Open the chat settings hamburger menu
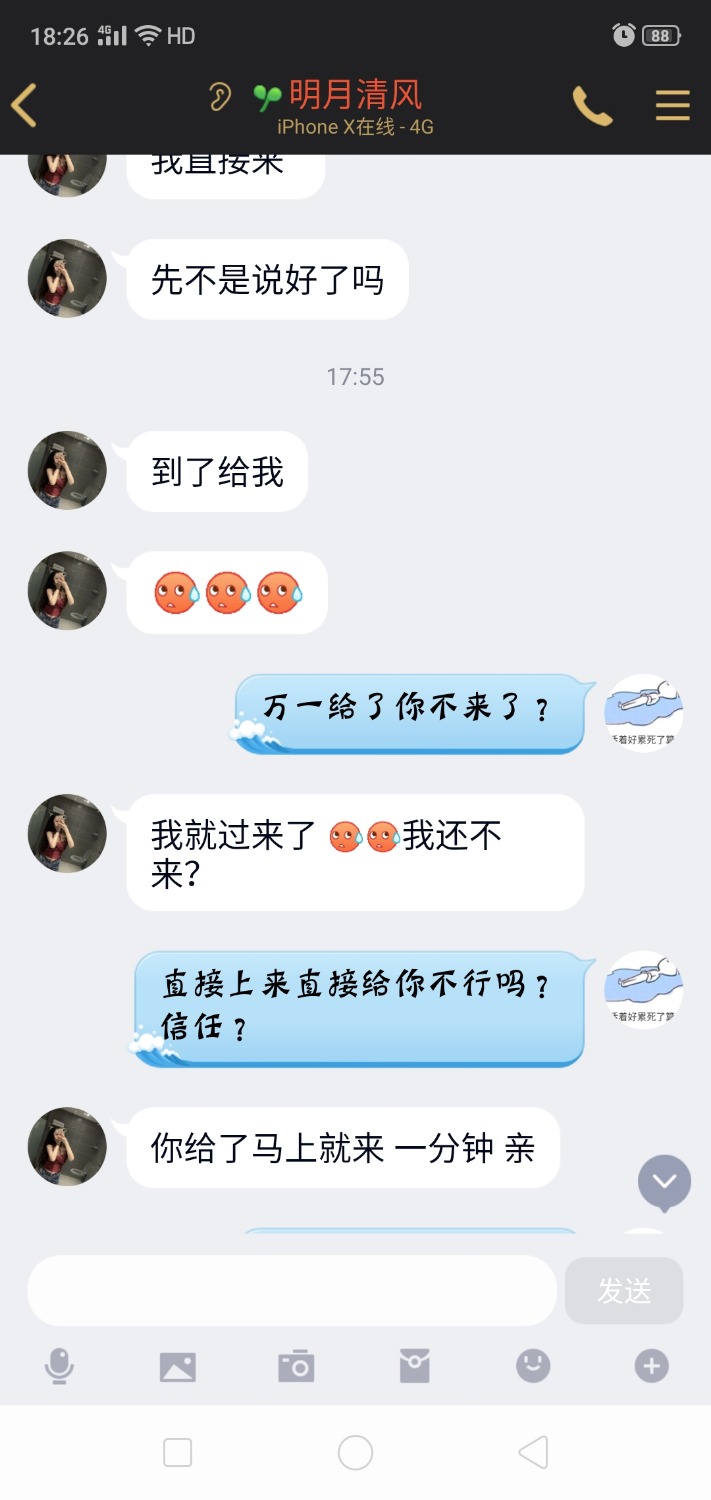 [x=672, y=105]
